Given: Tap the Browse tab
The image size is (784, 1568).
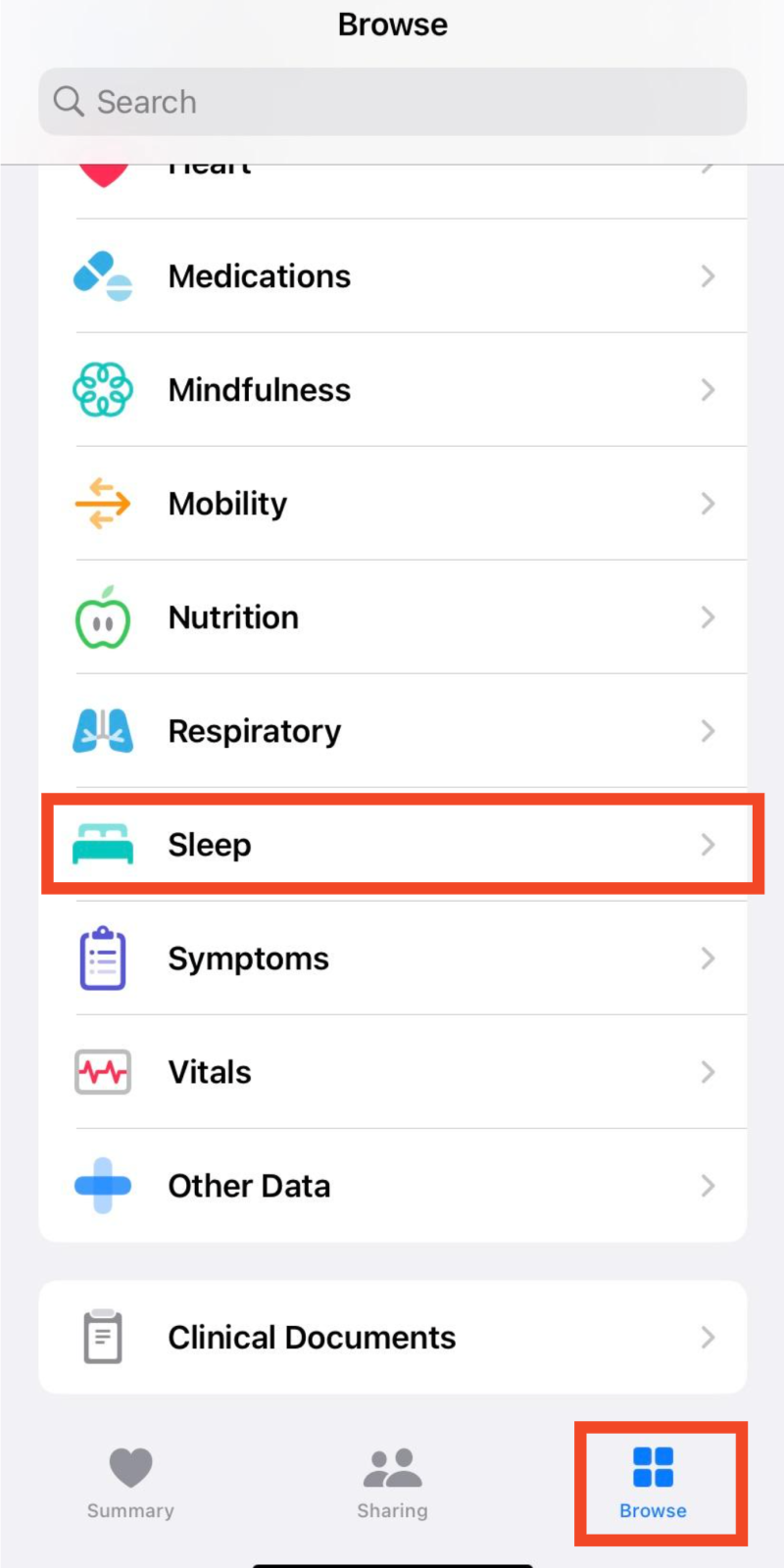Looking at the screenshot, I should click(653, 1484).
